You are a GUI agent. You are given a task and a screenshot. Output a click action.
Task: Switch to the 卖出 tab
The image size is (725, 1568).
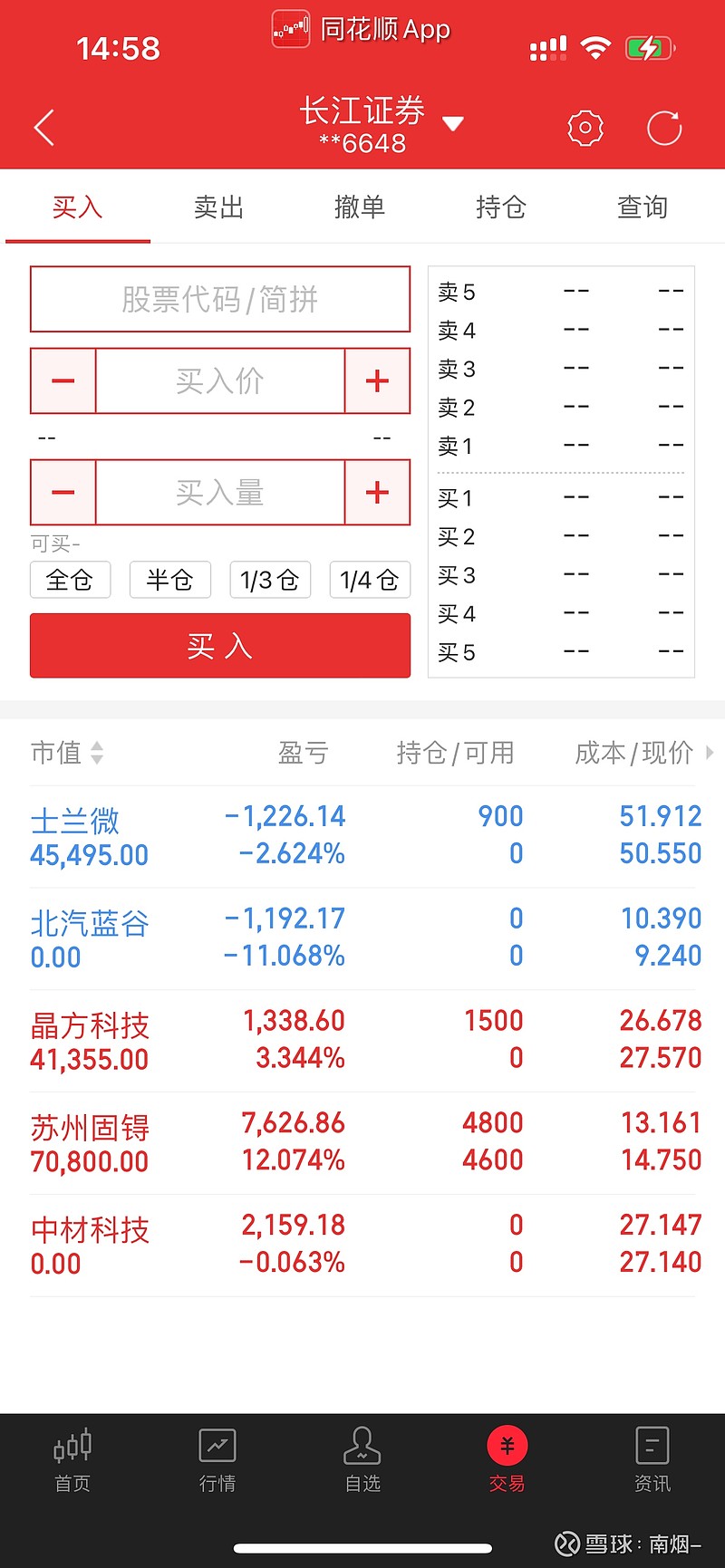tap(218, 207)
